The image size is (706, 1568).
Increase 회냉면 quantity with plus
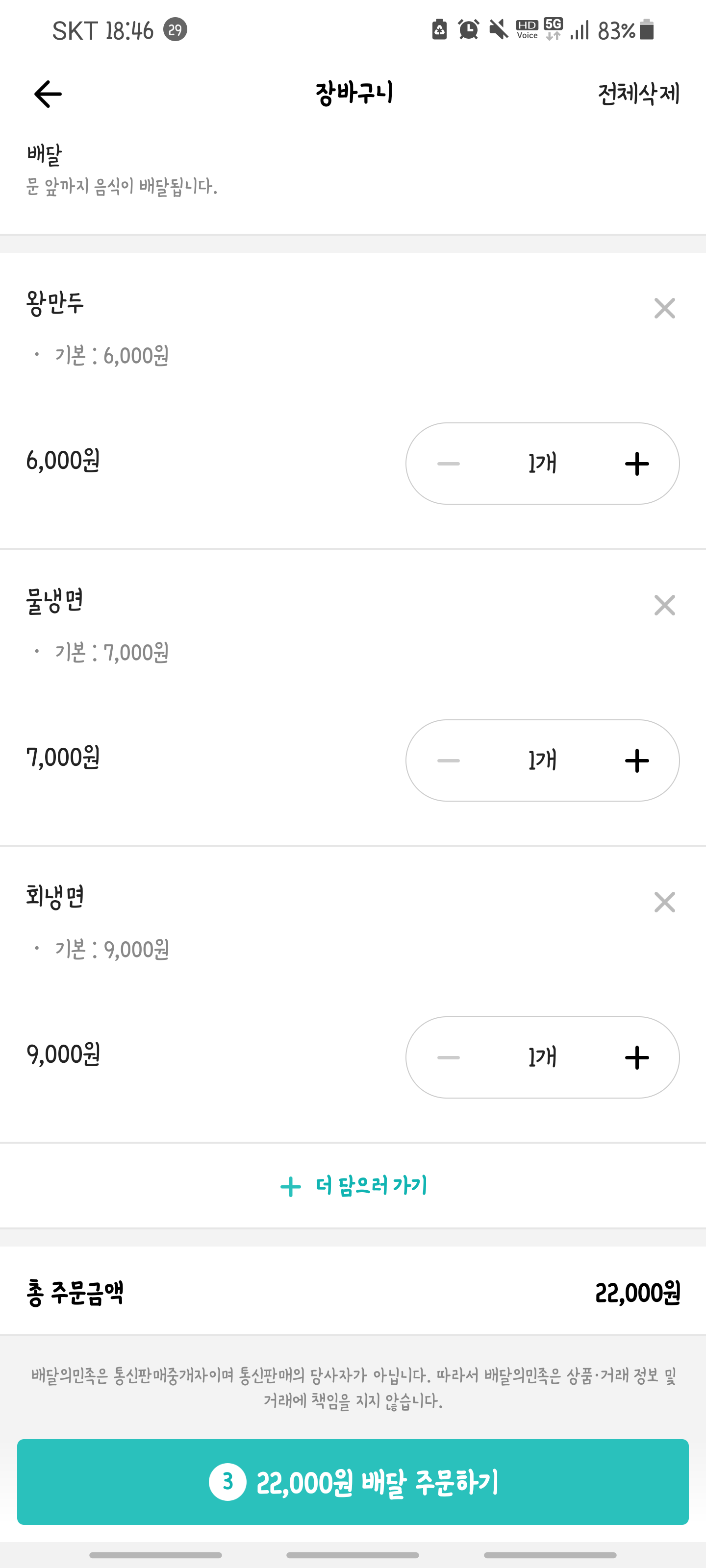tap(636, 1058)
